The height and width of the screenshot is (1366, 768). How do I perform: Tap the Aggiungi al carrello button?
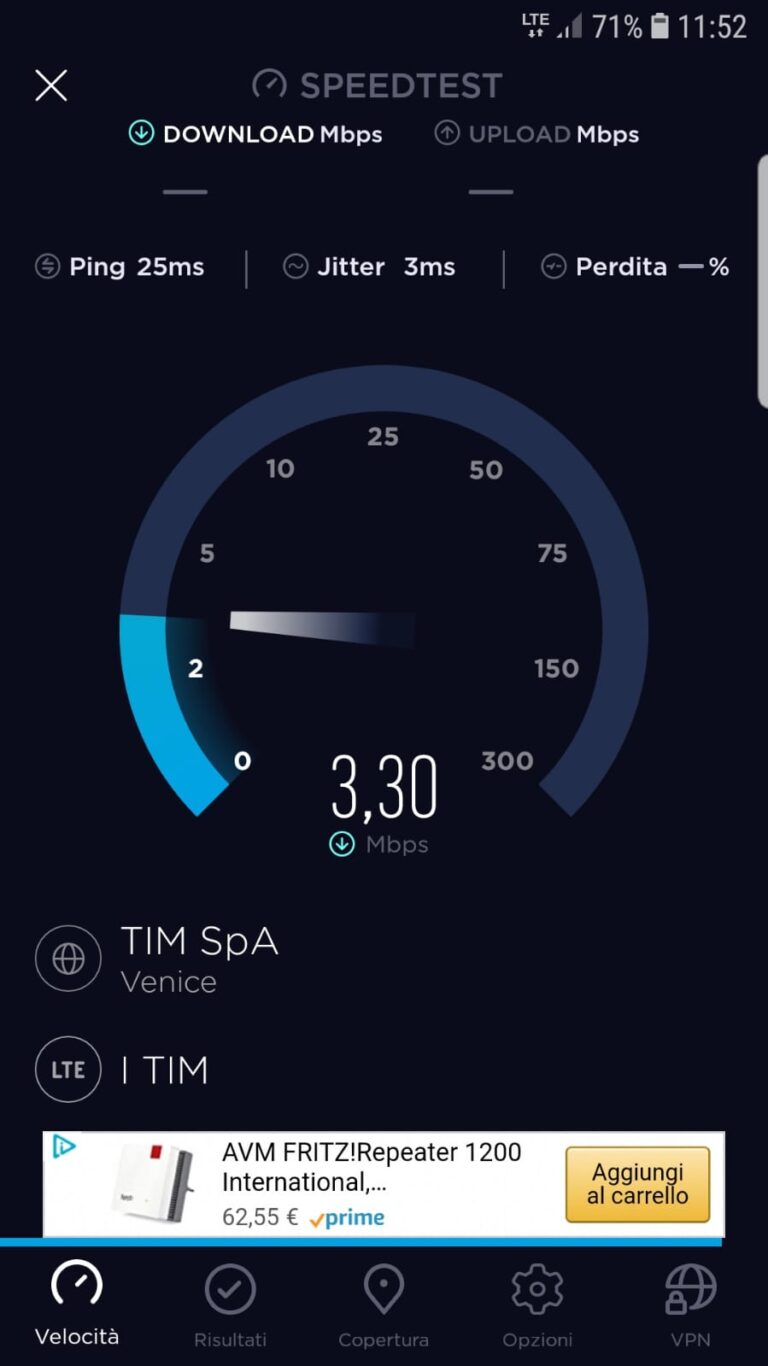point(637,1184)
